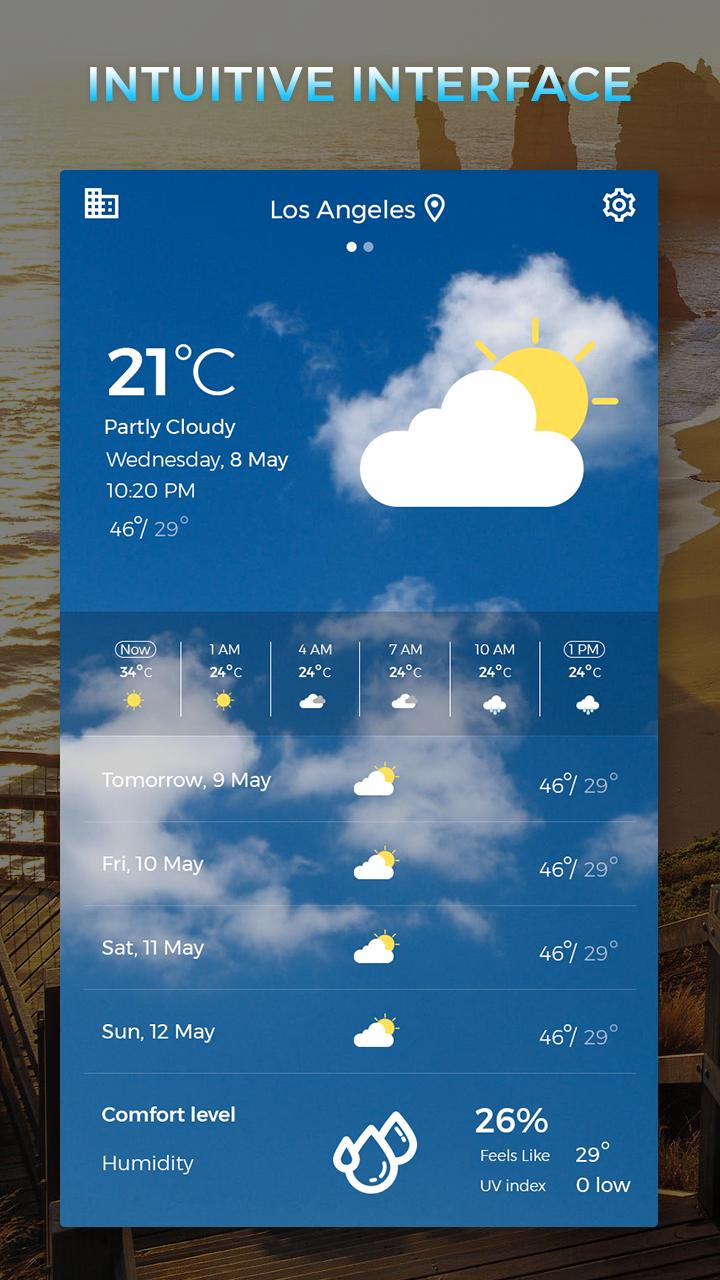
Task: Open the Los Angeles city name header
Action: pyautogui.click(x=342, y=210)
